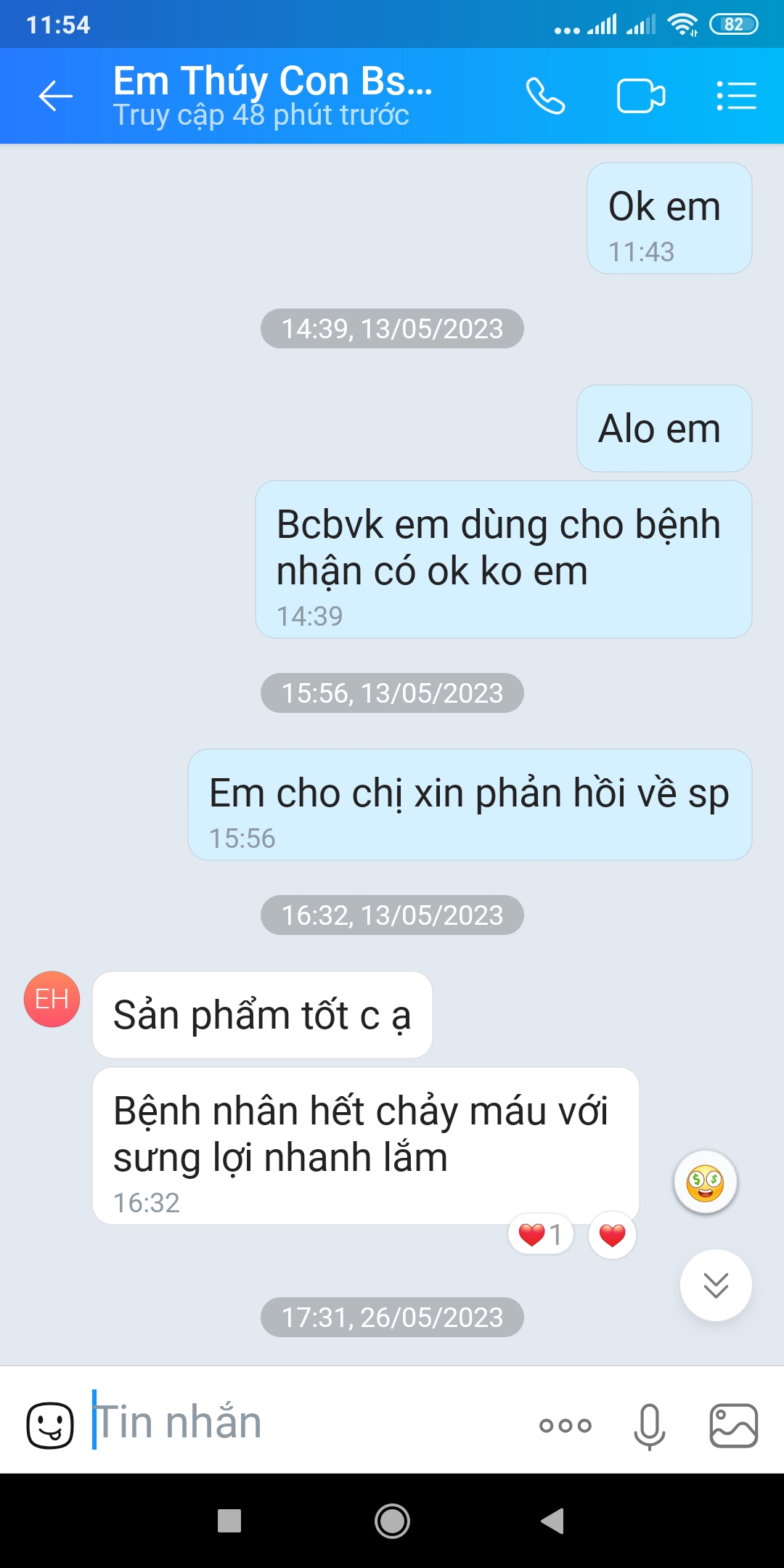Go to the Android home screen
Image resolution: width=784 pixels, height=1568 pixels.
[x=392, y=1521]
